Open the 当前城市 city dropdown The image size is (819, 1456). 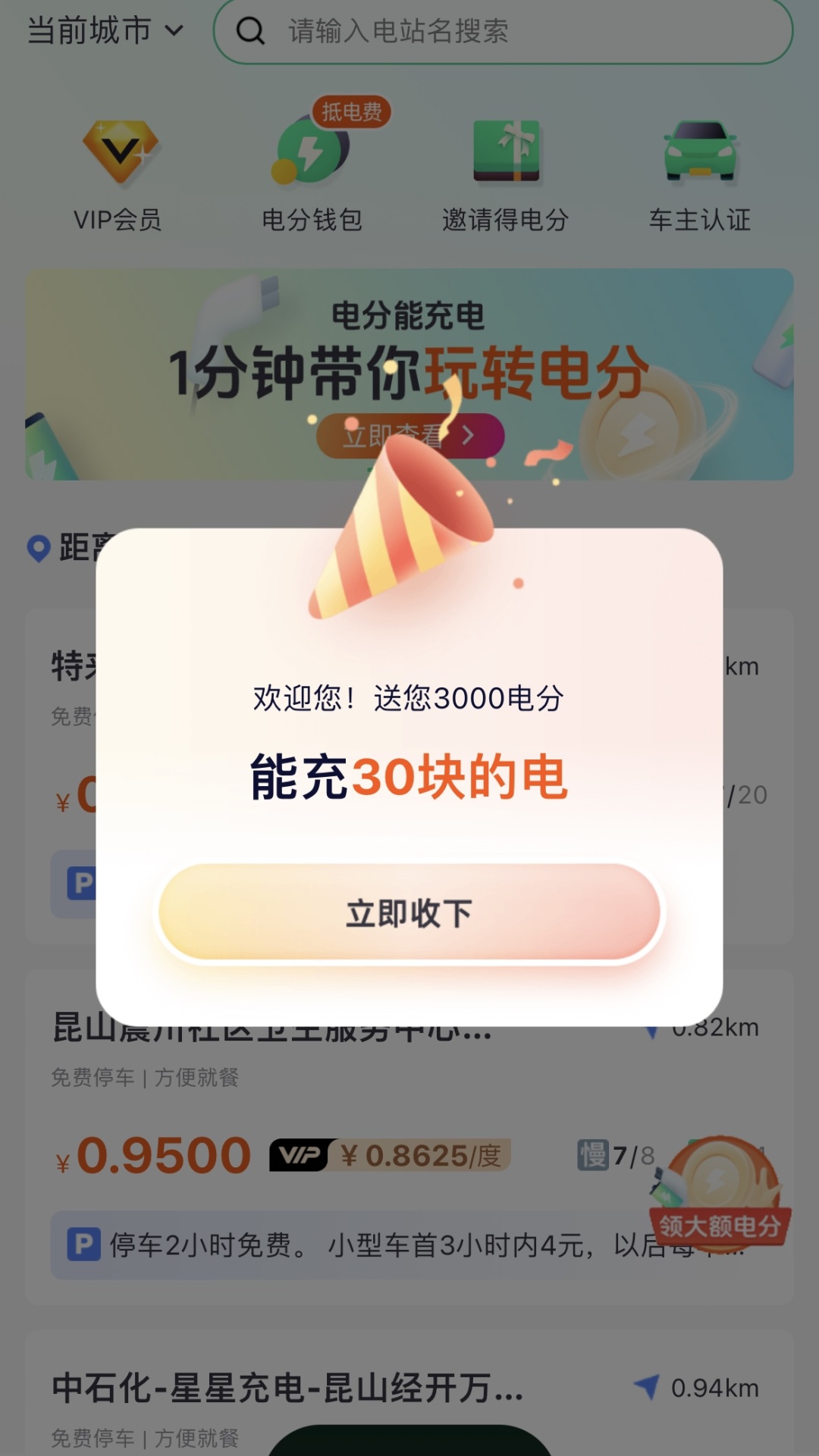[105, 31]
